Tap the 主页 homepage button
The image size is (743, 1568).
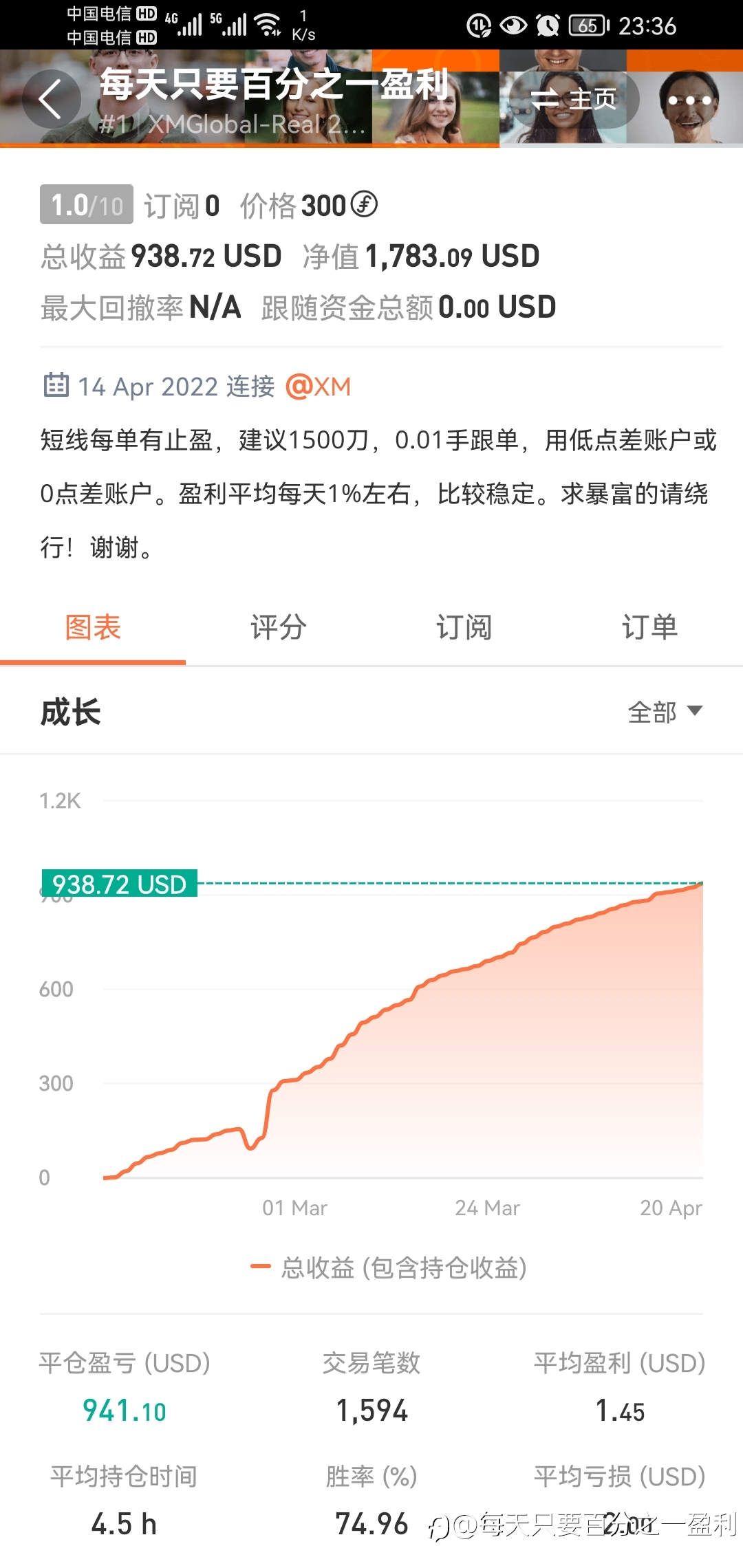tap(574, 100)
